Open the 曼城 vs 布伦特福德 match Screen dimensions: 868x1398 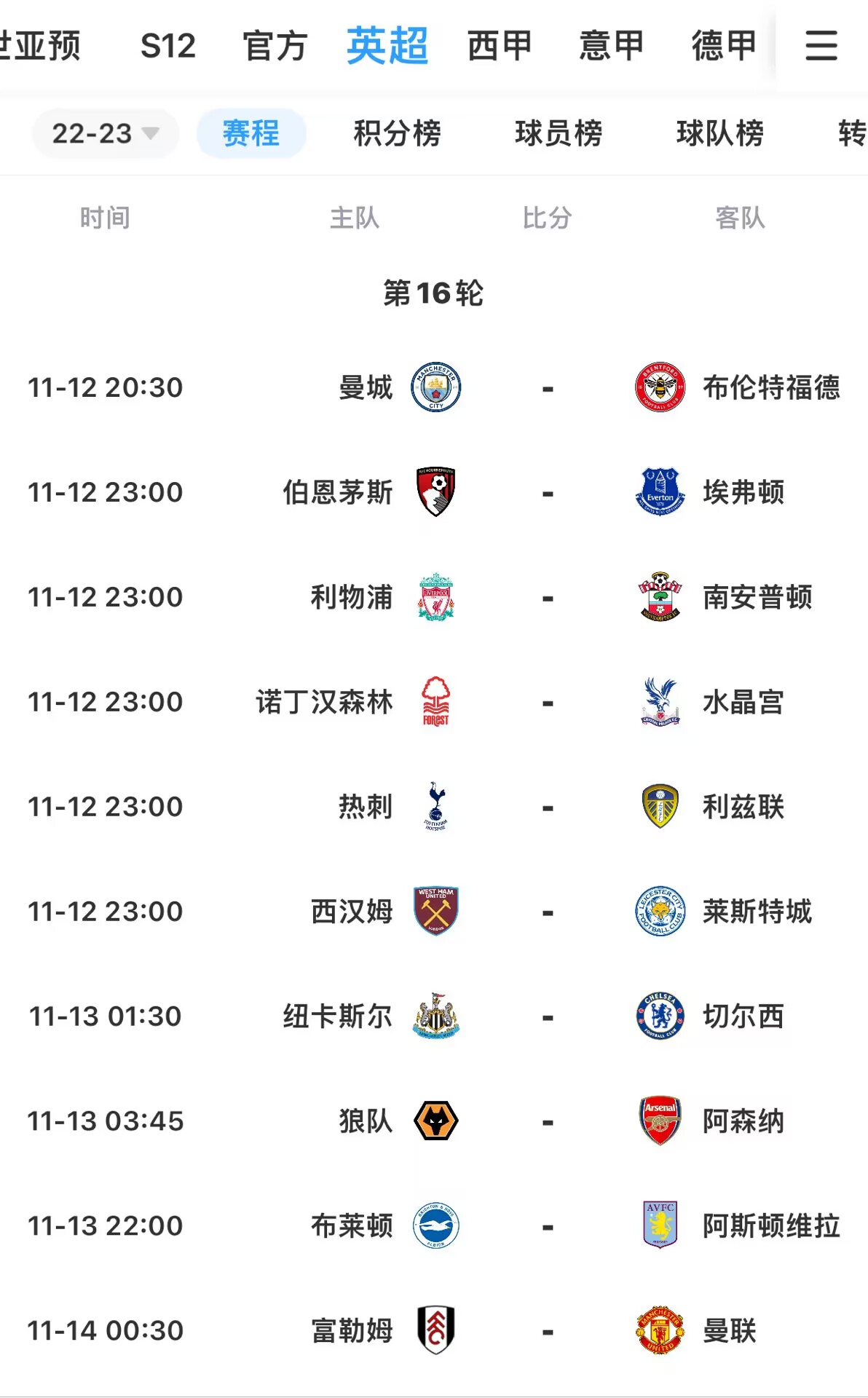pyautogui.click(x=434, y=387)
